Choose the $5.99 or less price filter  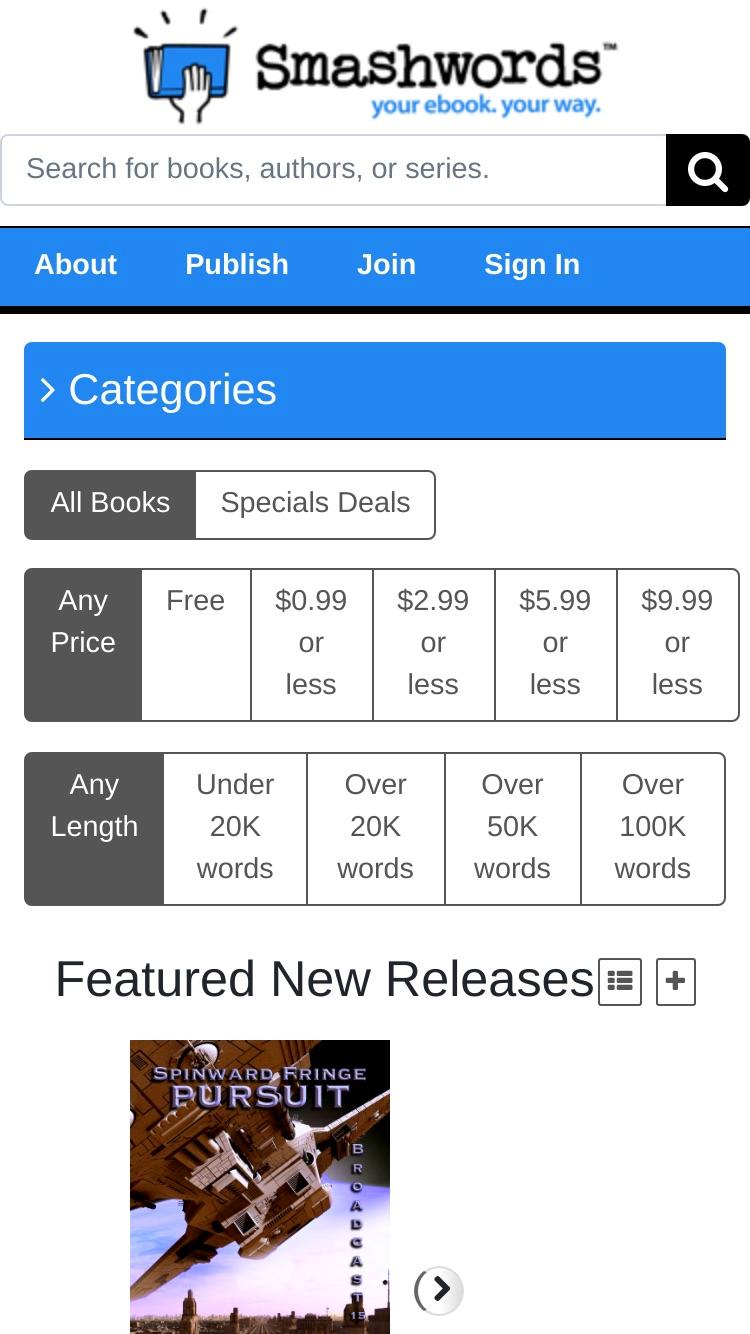click(x=555, y=644)
